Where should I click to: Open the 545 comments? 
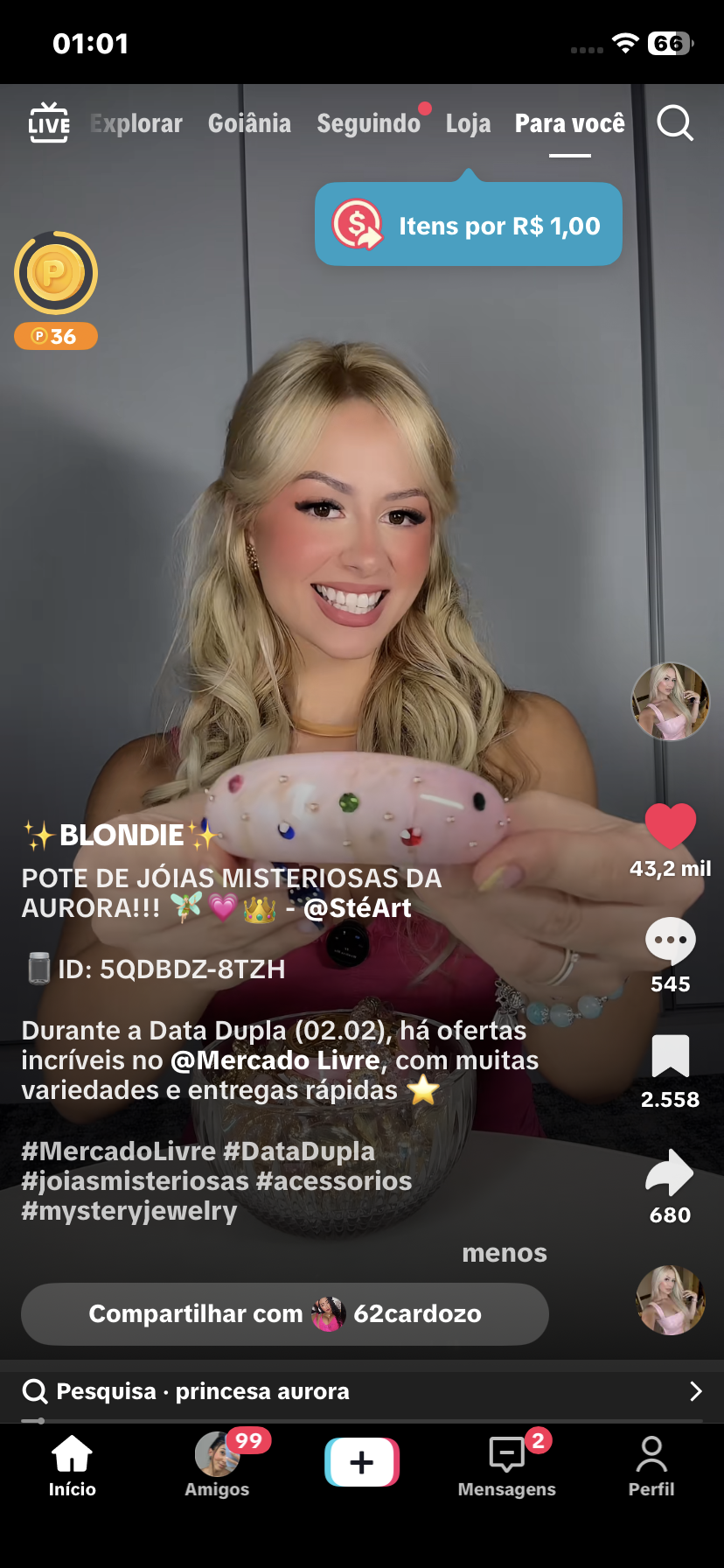pyautogui.click(x=670, y=941)
